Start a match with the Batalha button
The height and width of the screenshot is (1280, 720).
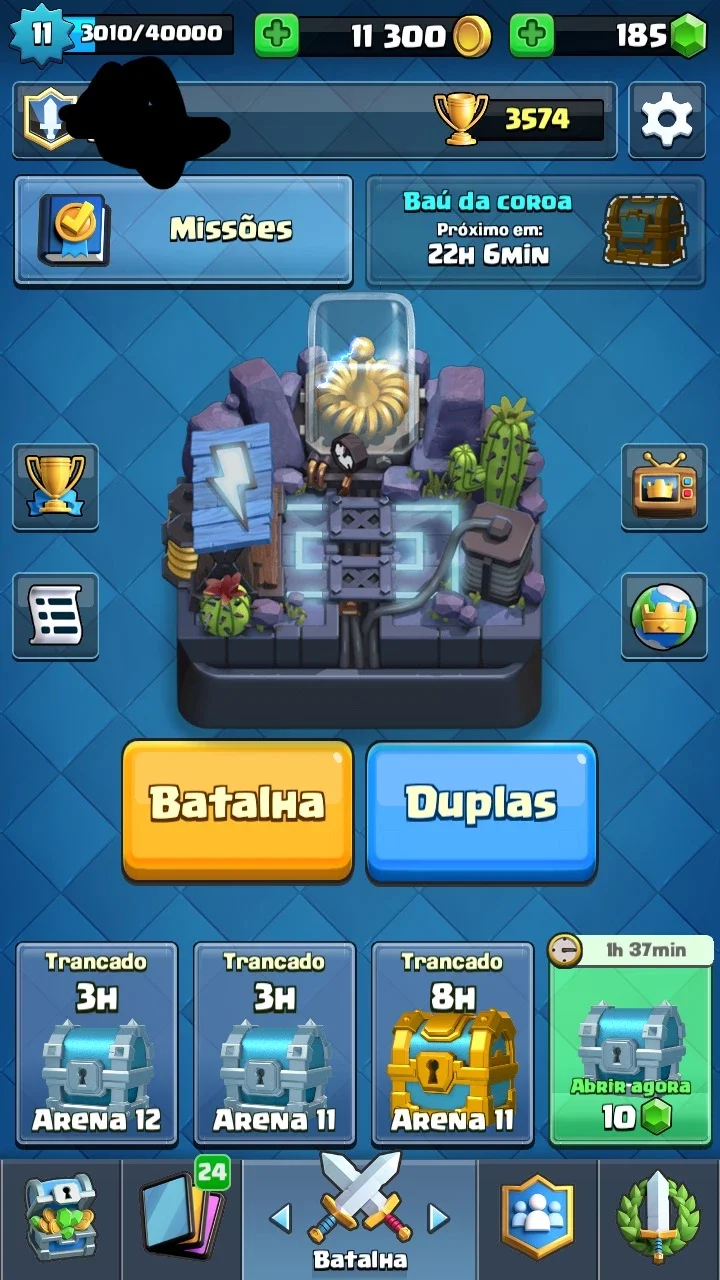[238, 811]
